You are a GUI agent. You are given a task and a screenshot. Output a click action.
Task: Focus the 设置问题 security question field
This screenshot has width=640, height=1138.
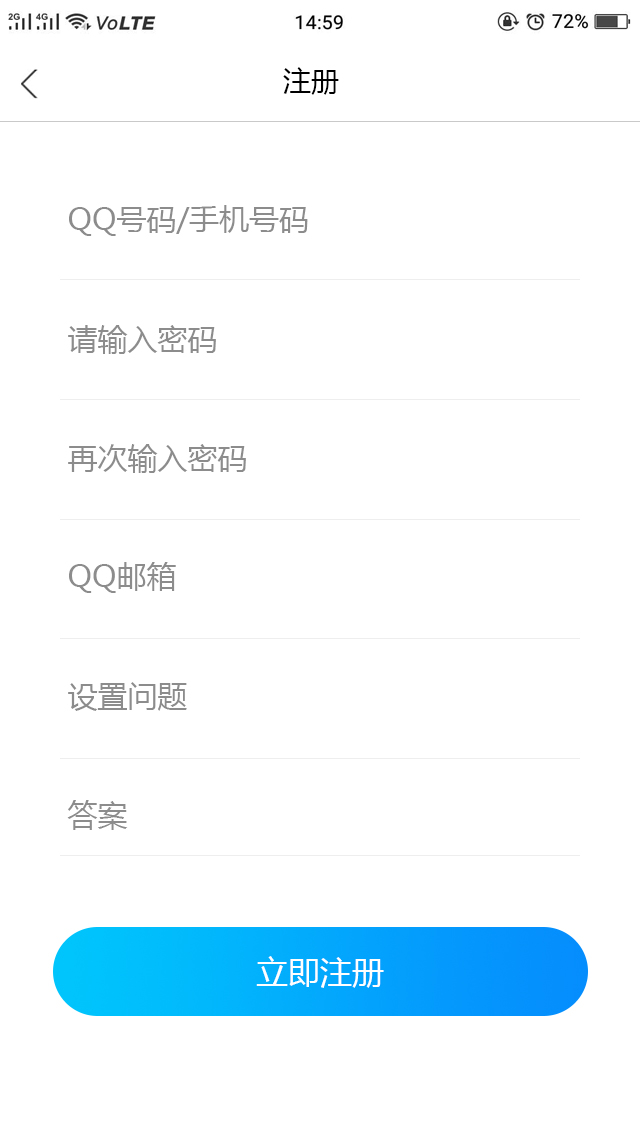coord(320,697)
